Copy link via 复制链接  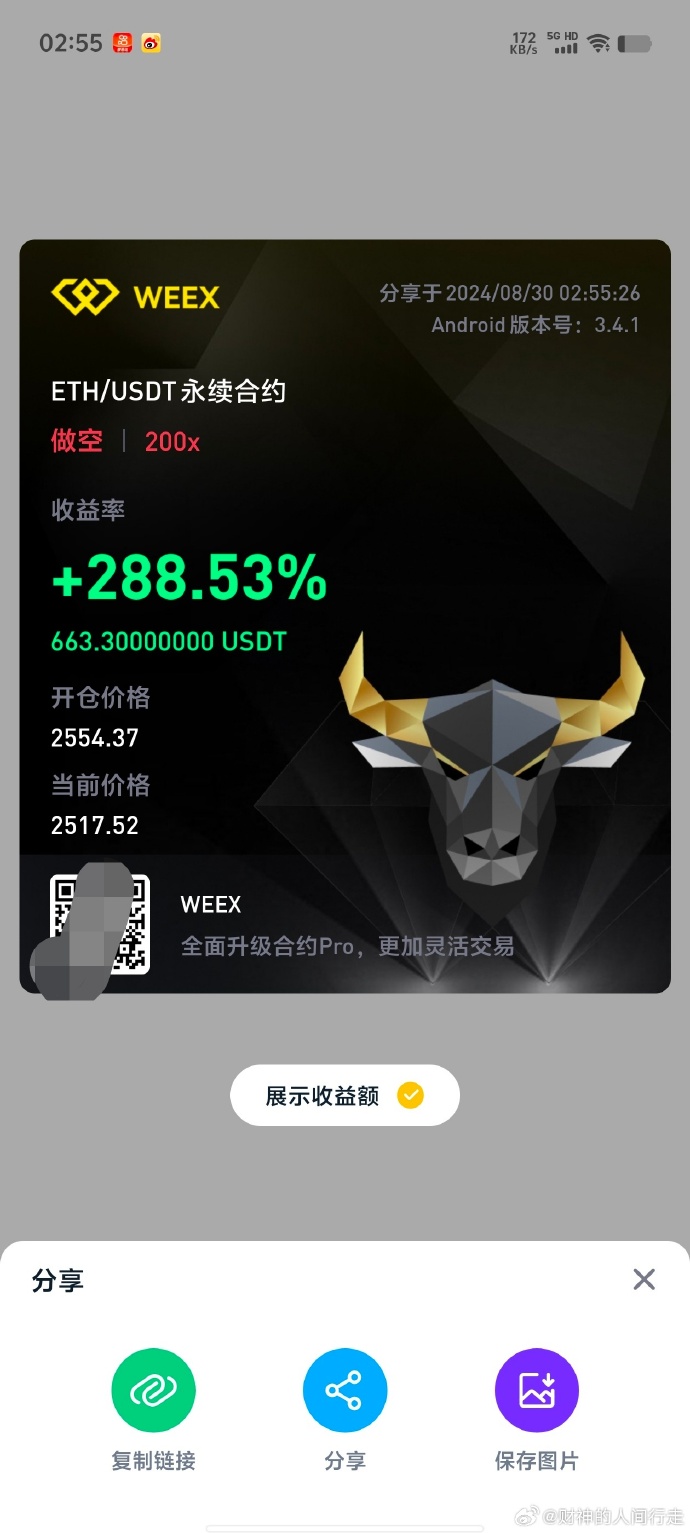[x=153, y=1390]
